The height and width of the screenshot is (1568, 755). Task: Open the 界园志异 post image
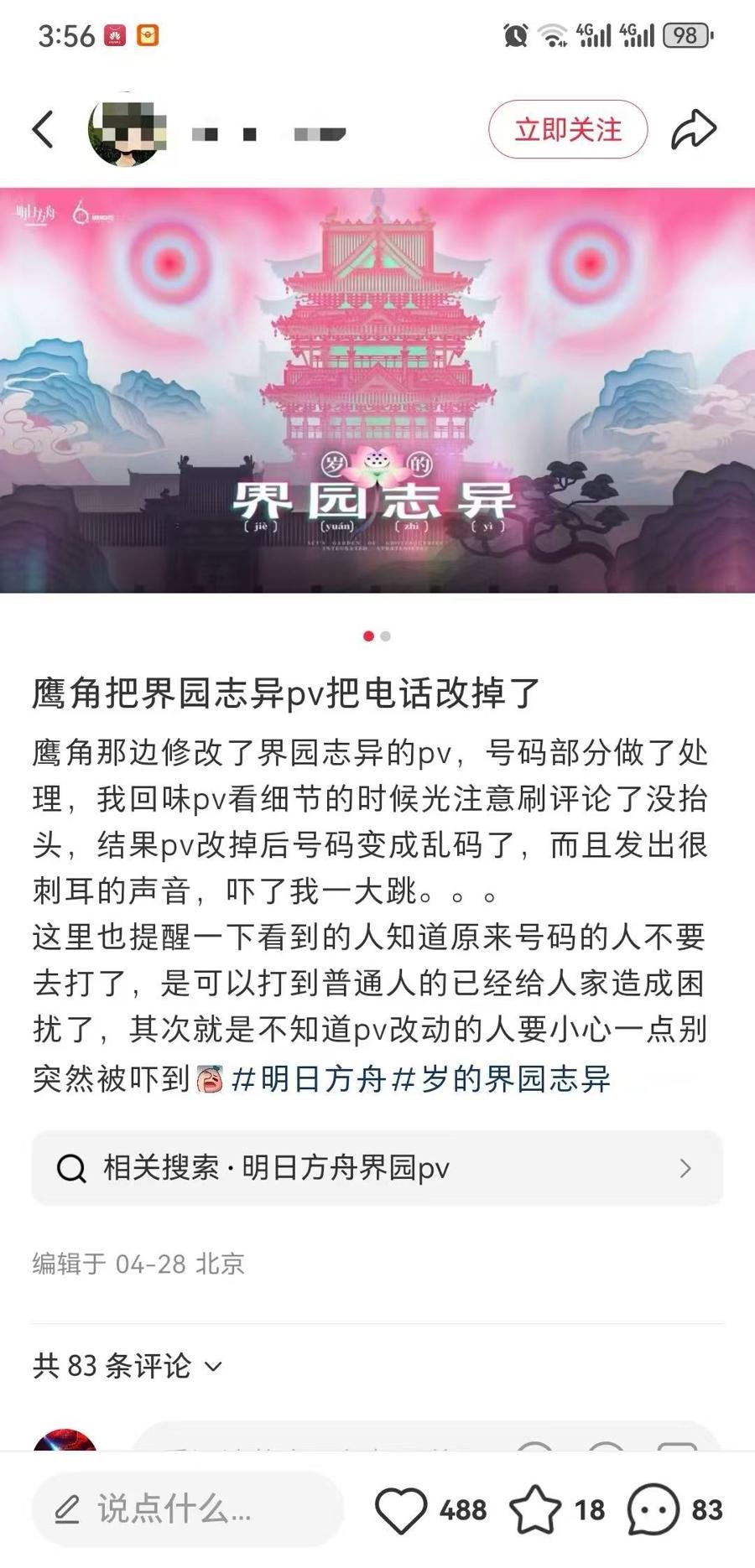click(377, 390)
